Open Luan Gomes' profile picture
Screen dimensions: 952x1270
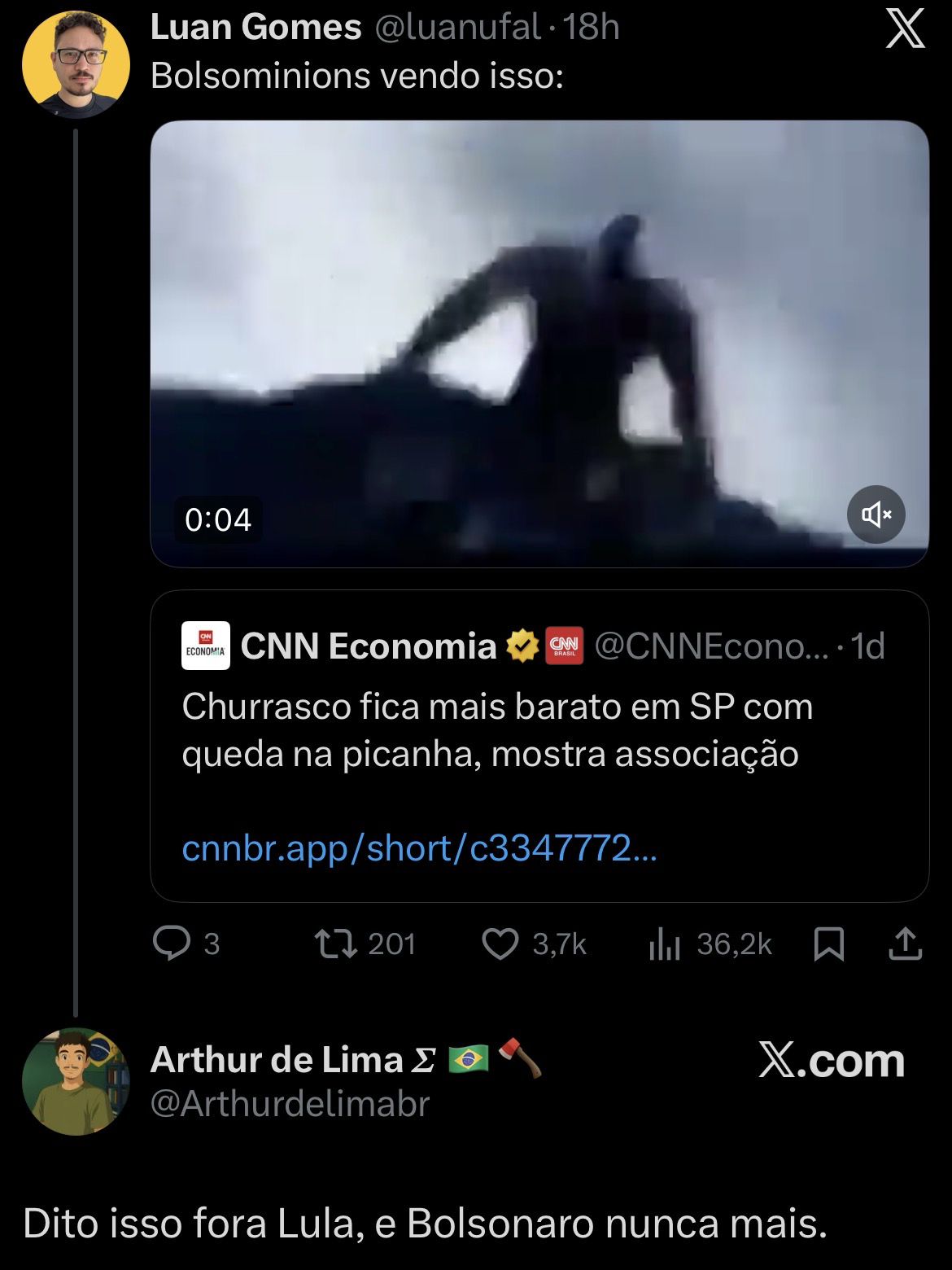coord(76,64)
